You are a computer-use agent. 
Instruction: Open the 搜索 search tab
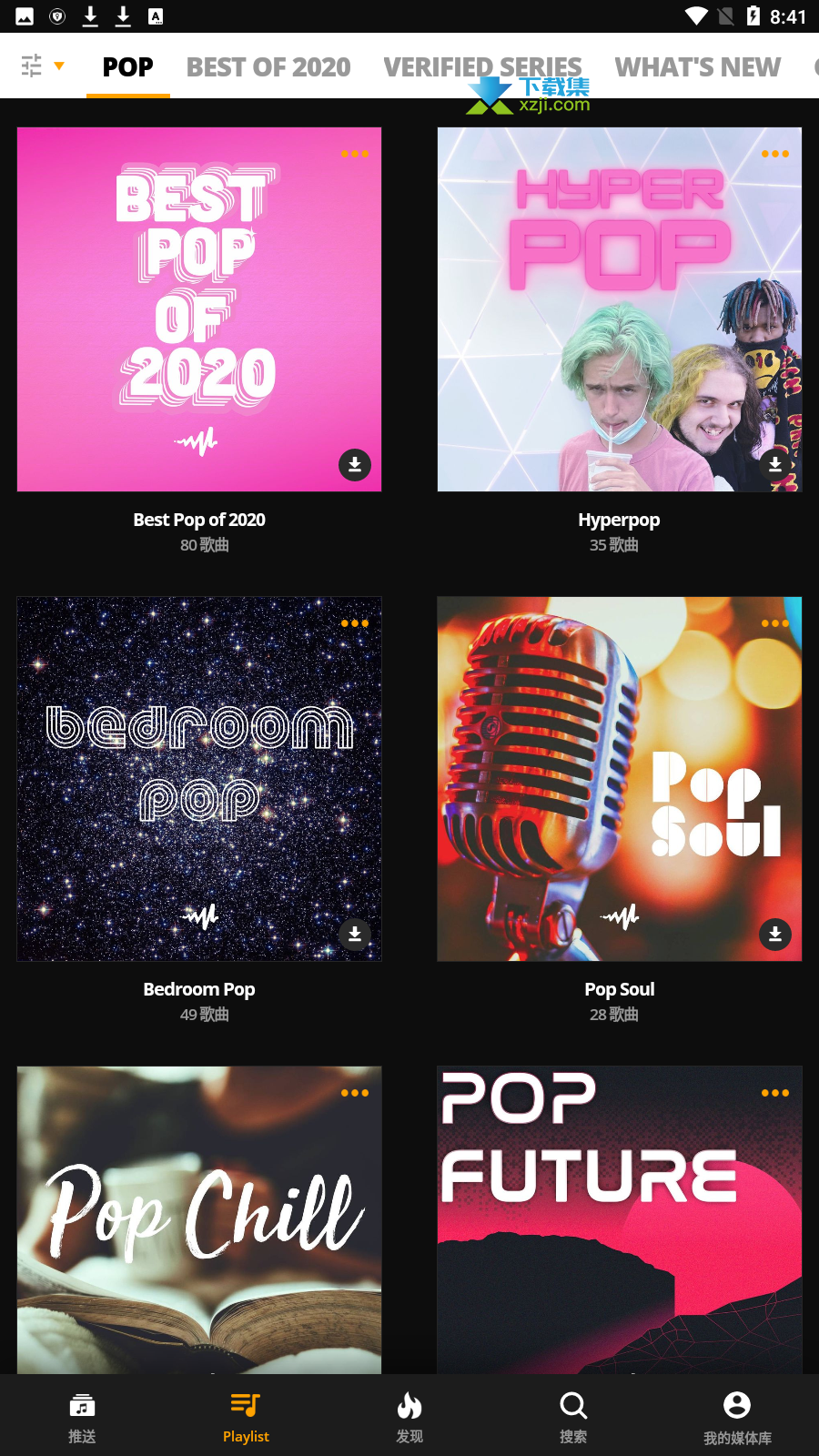click(573, 1417)
